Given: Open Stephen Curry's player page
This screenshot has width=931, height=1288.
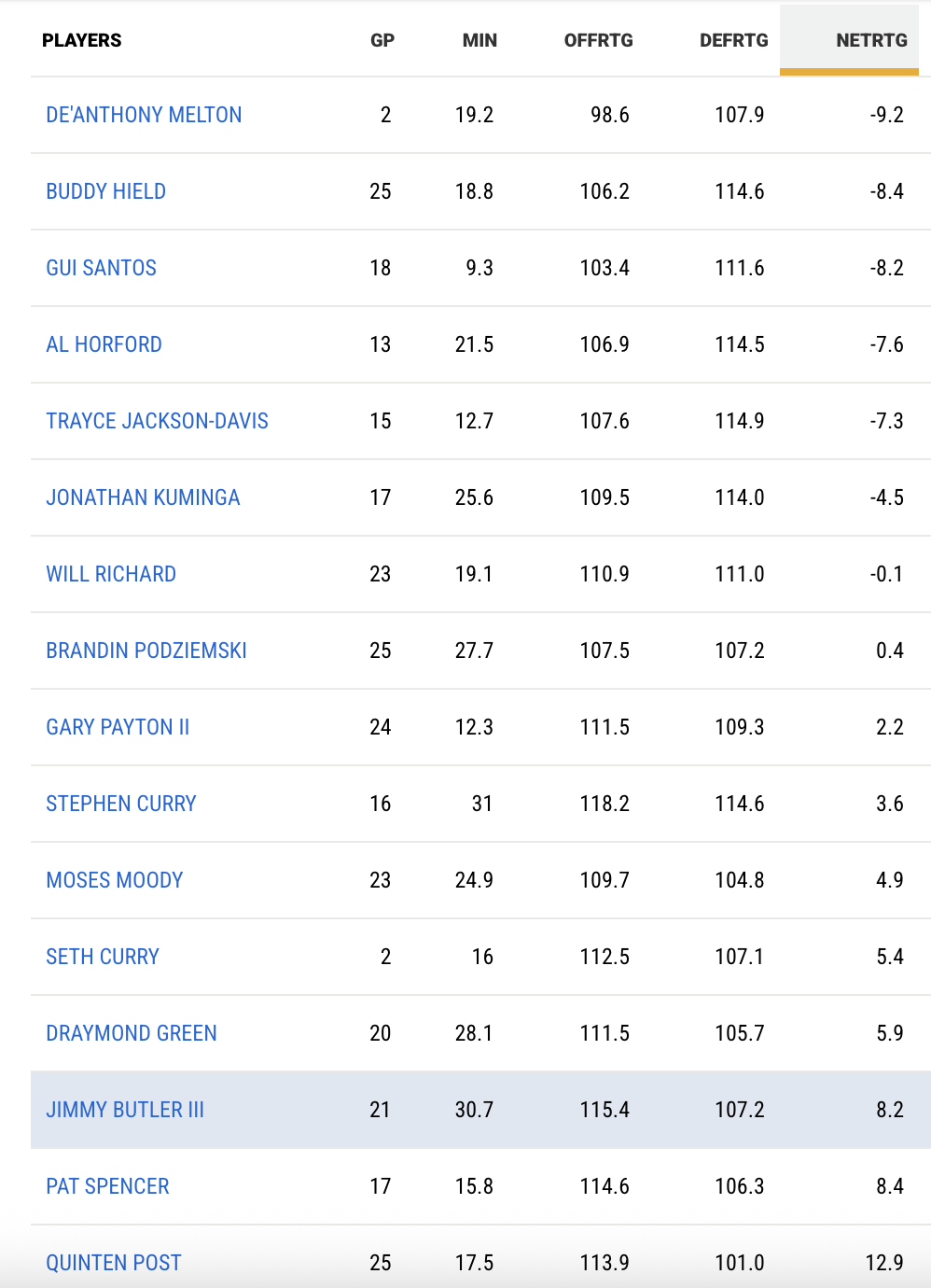Looking at the screenshot, I should (121, 804).
